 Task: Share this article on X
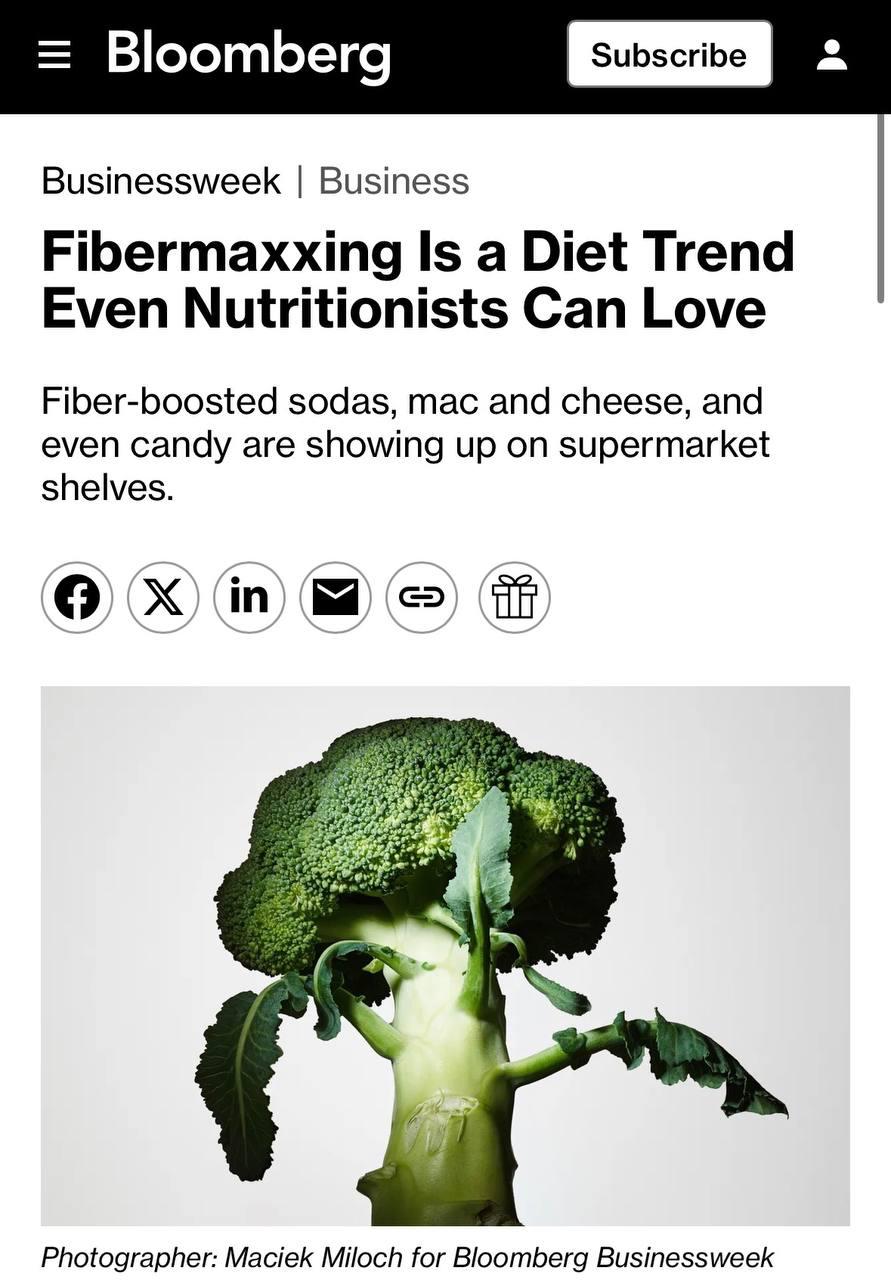[163, 597]
